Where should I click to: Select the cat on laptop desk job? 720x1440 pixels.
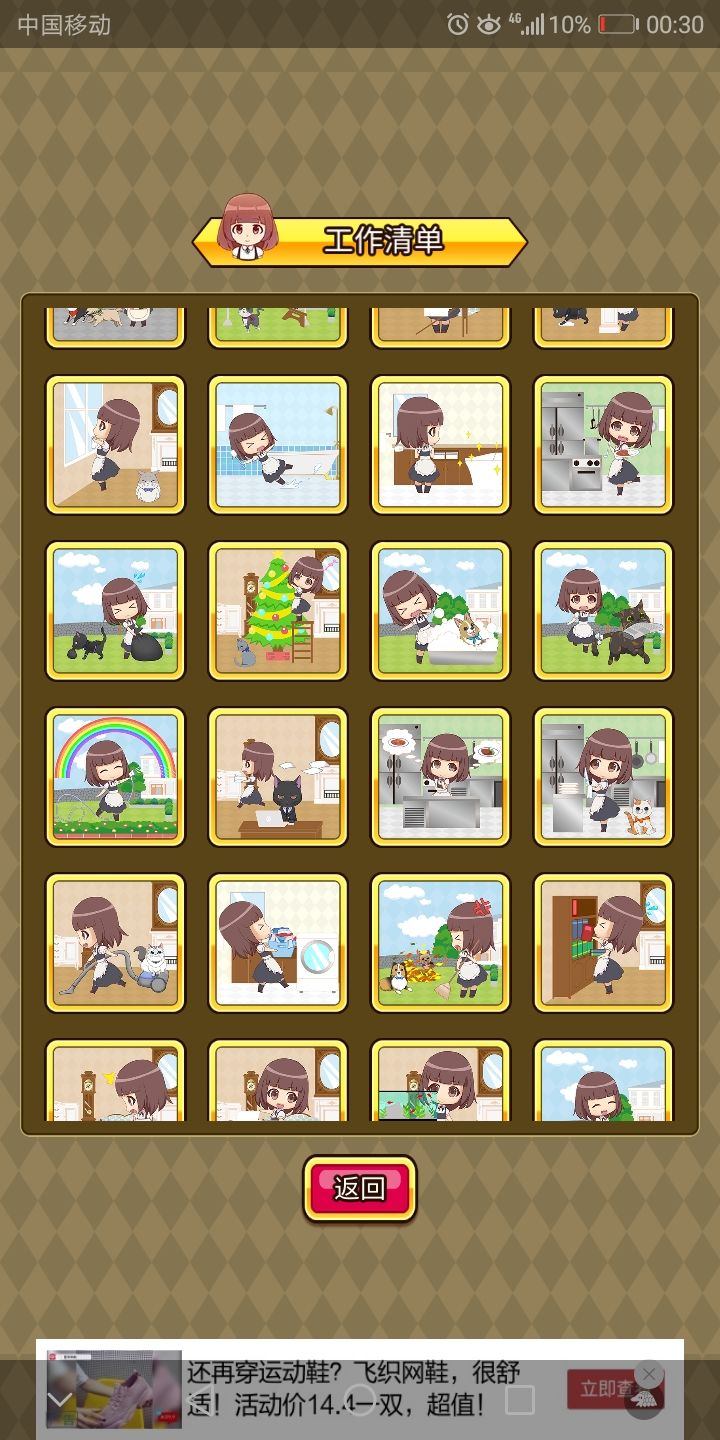(x=278, y=775)
